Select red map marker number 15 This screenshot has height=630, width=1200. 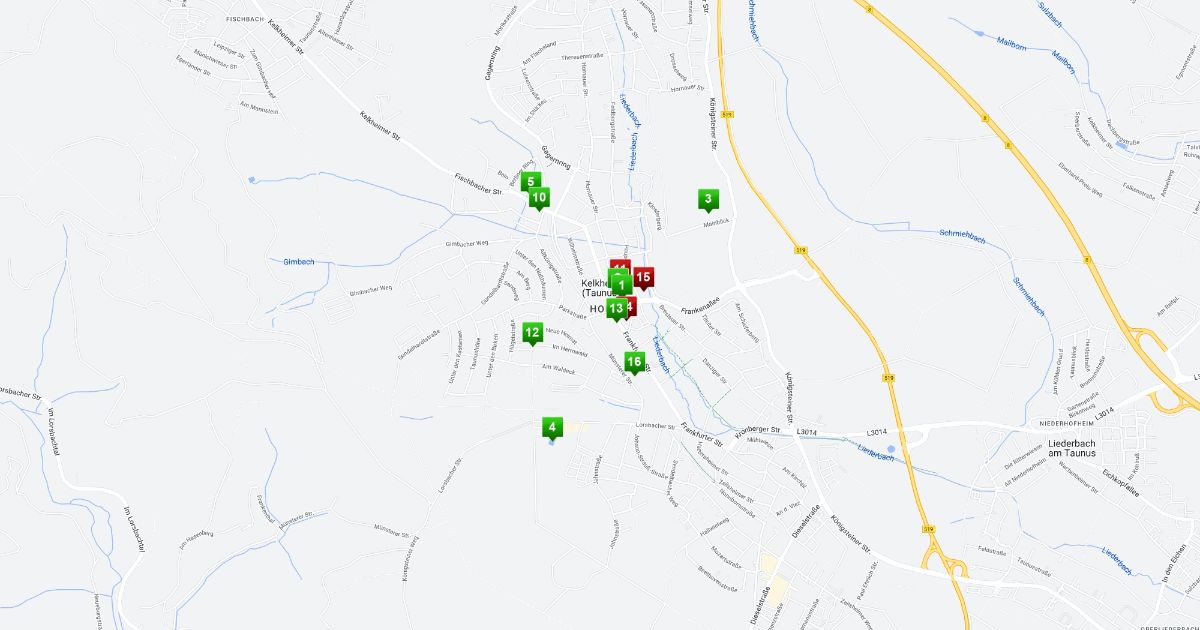[643, 276]
